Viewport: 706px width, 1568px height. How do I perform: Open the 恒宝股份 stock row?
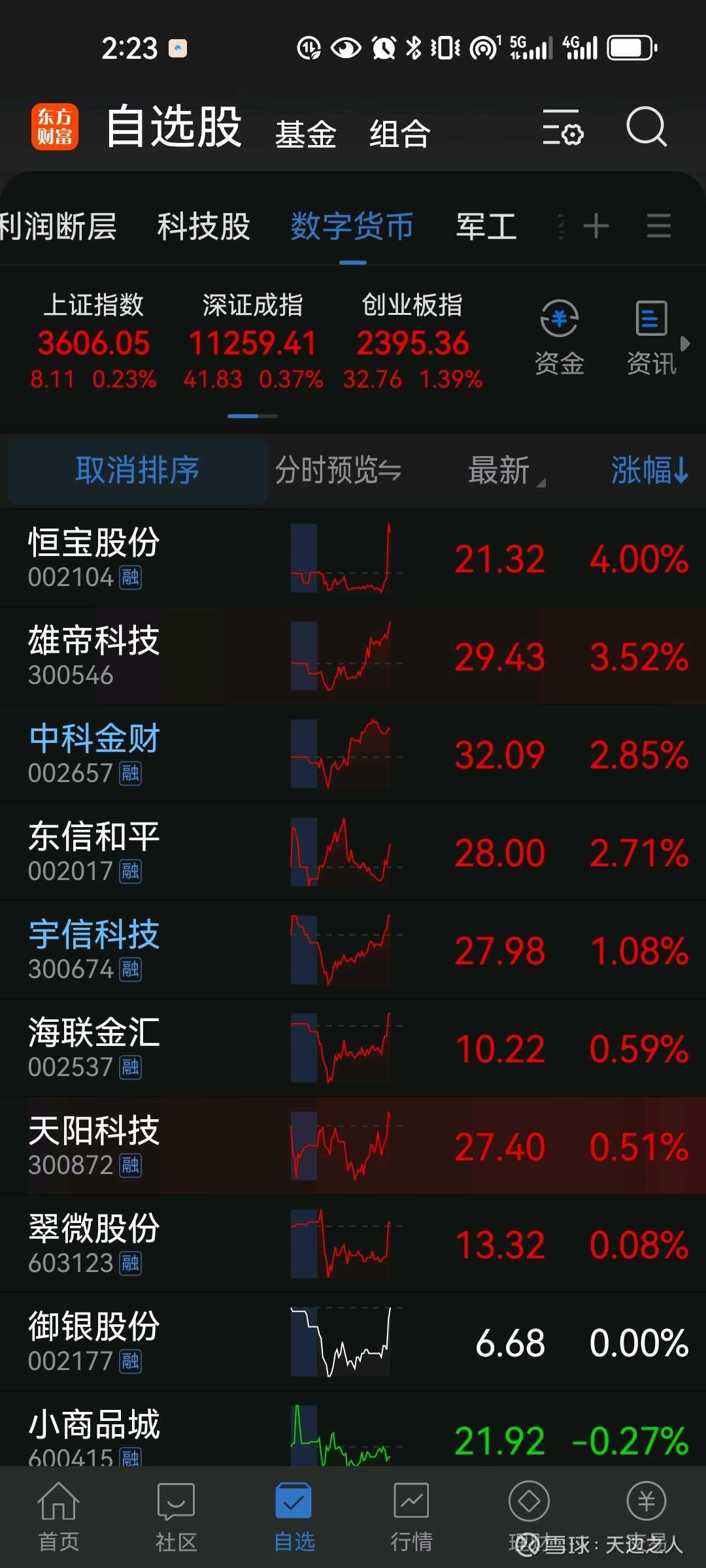click(353, 558)
